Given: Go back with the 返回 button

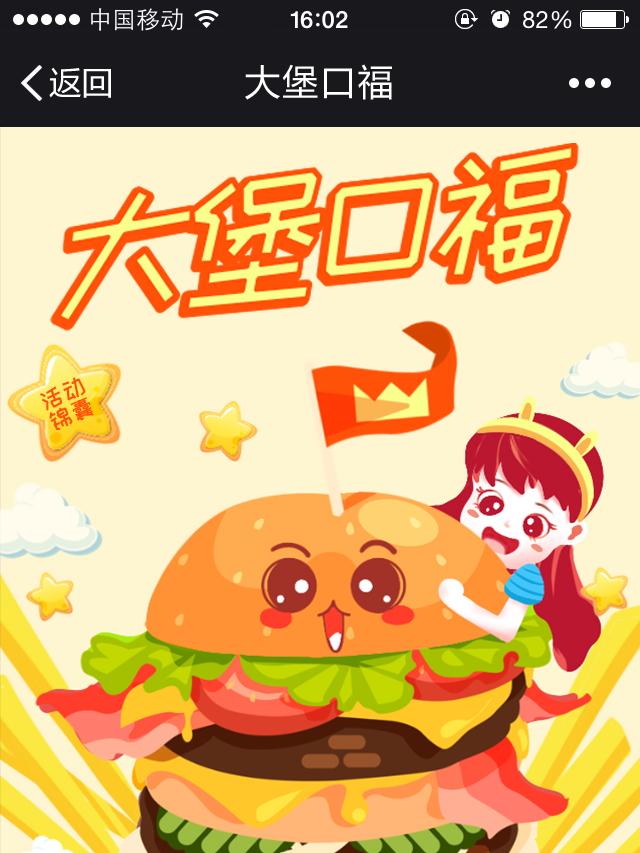Looking at the screenshot, I should tap(67, 83).
